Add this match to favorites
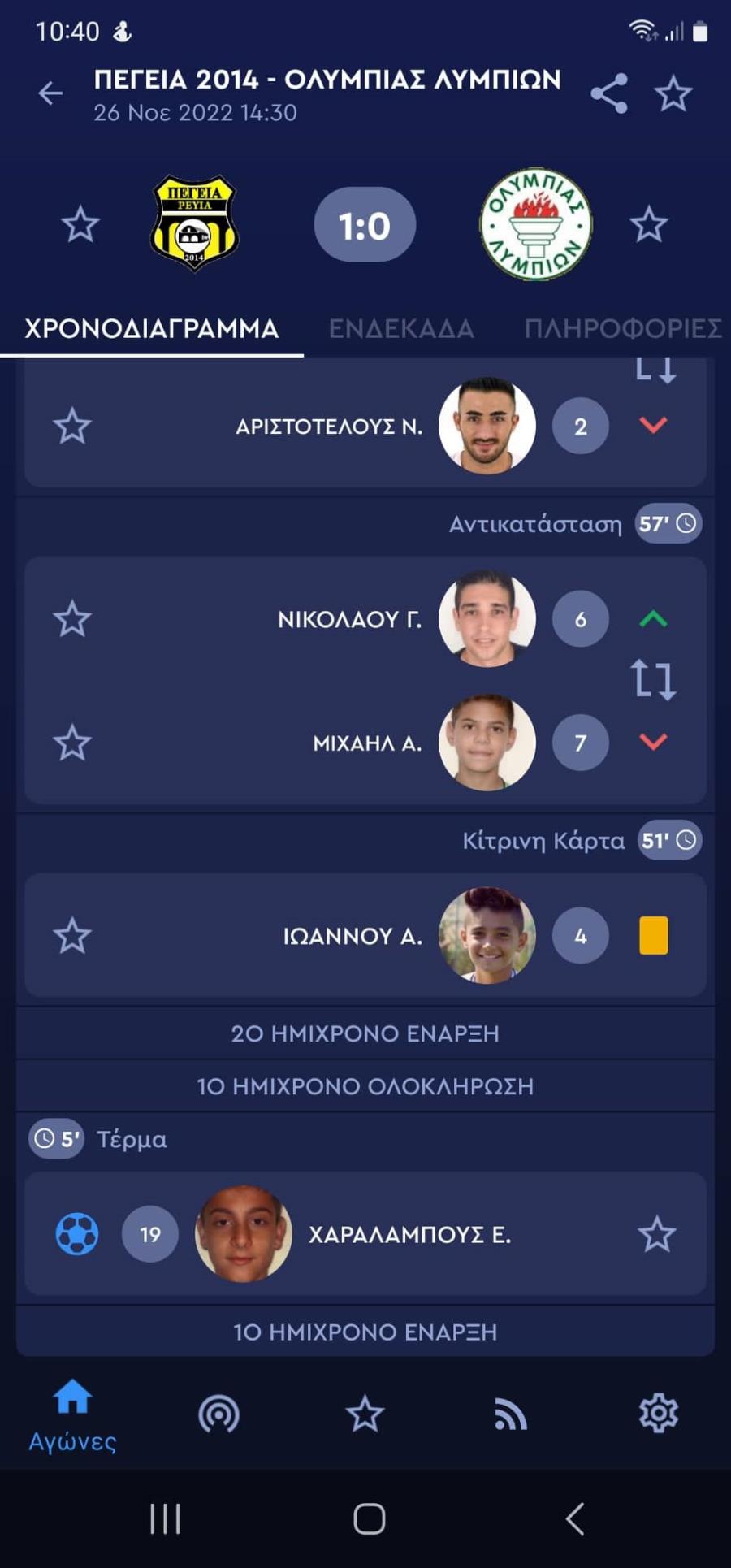Viewport: 731px width, 1568px height. point(673,93)
